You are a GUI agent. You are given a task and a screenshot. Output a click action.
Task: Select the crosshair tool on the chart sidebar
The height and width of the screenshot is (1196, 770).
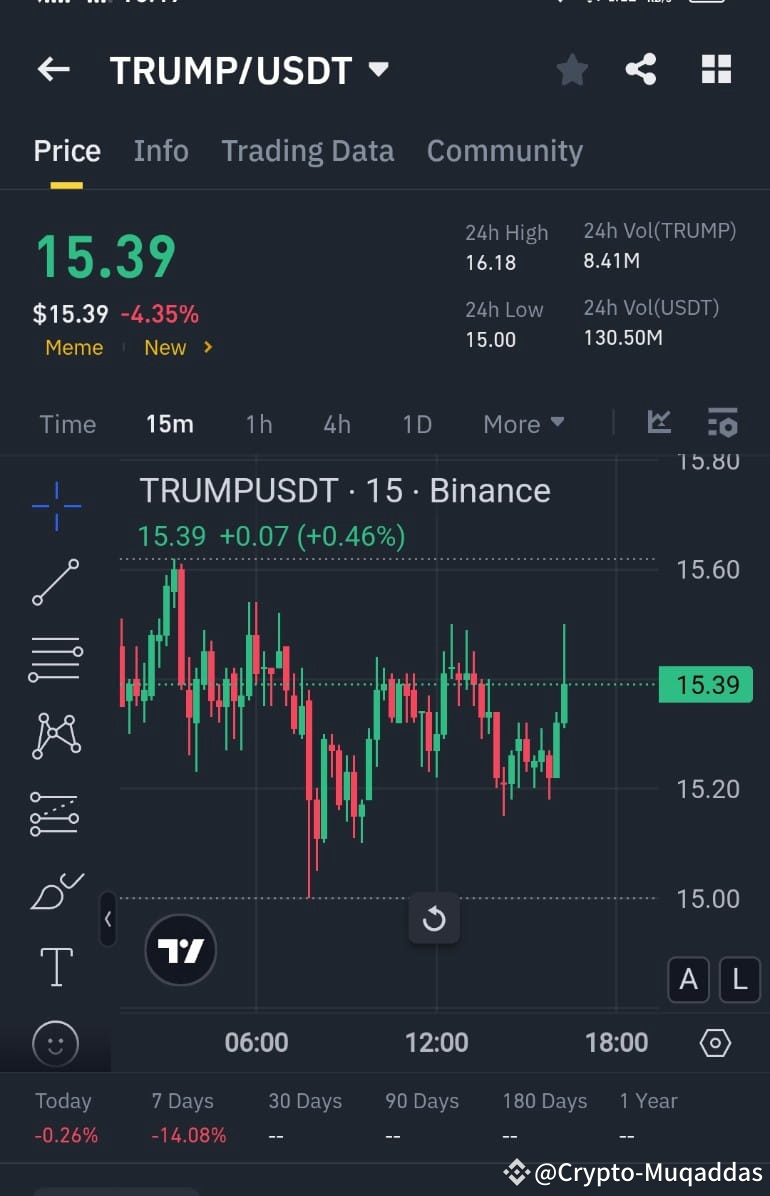[55, 506]
